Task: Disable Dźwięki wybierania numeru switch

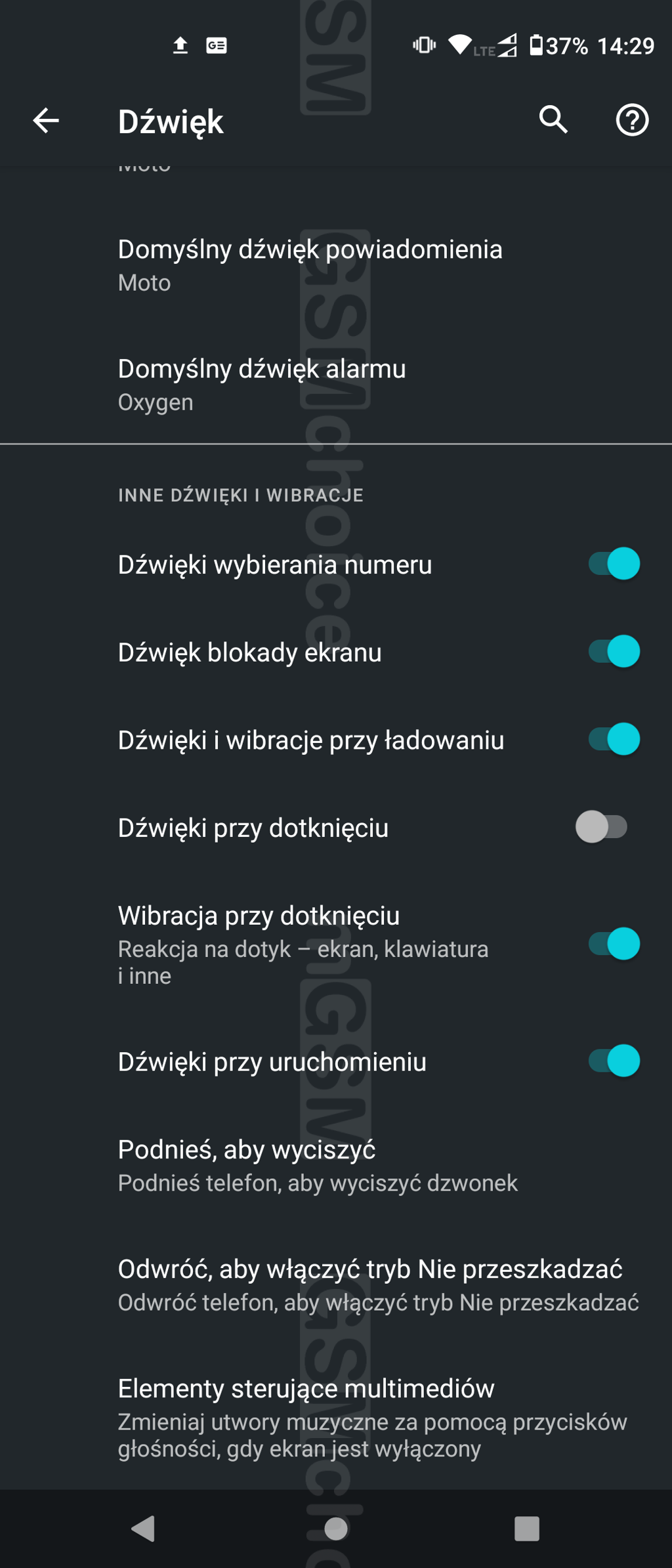Action: click(x=614, y=564)
